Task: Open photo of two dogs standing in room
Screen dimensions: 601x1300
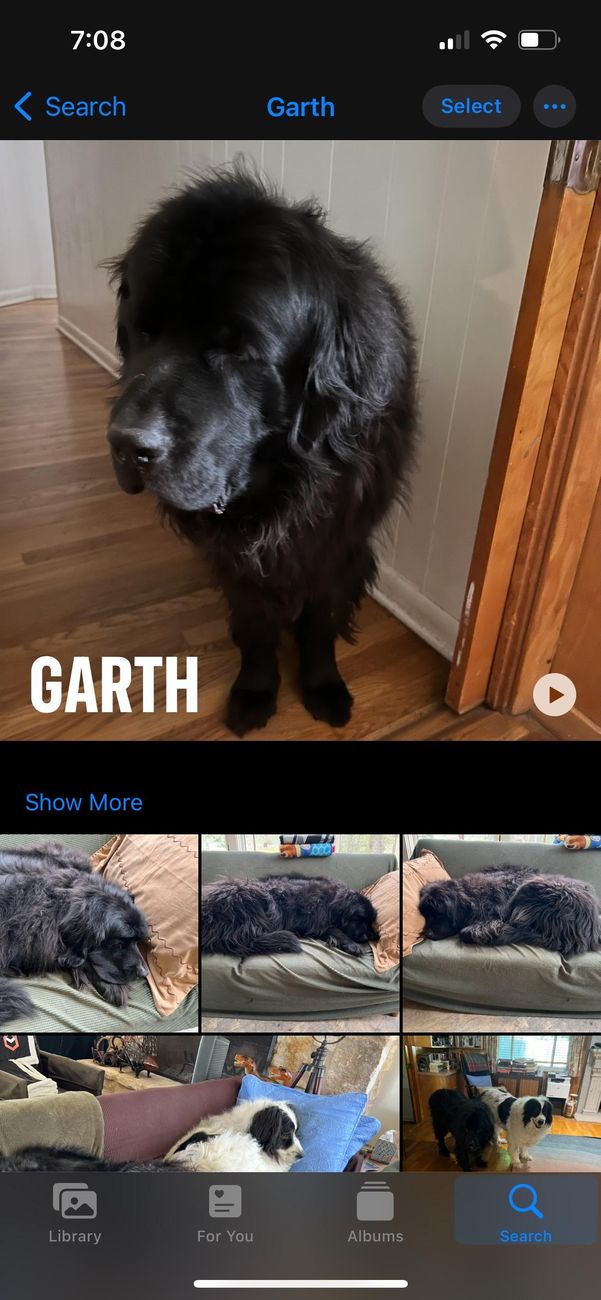Action: pos(502,1100)
